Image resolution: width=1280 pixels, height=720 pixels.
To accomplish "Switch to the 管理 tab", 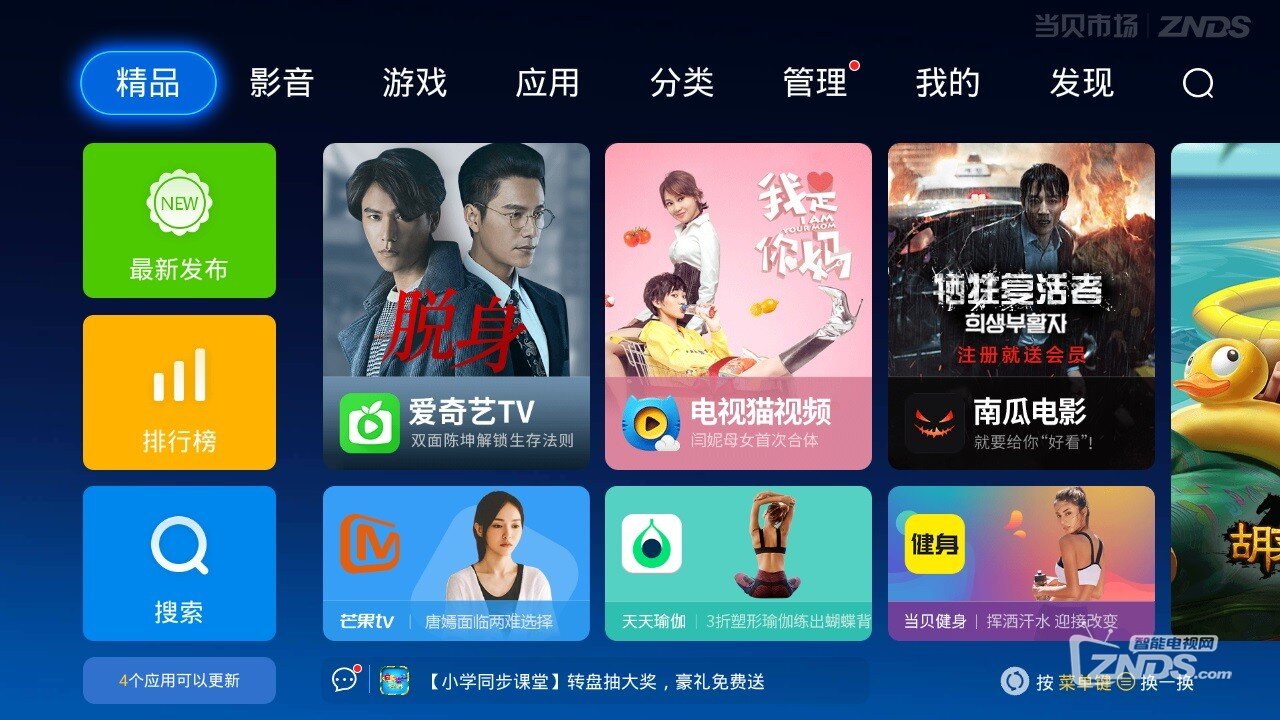I will click(x=815, y=83).
